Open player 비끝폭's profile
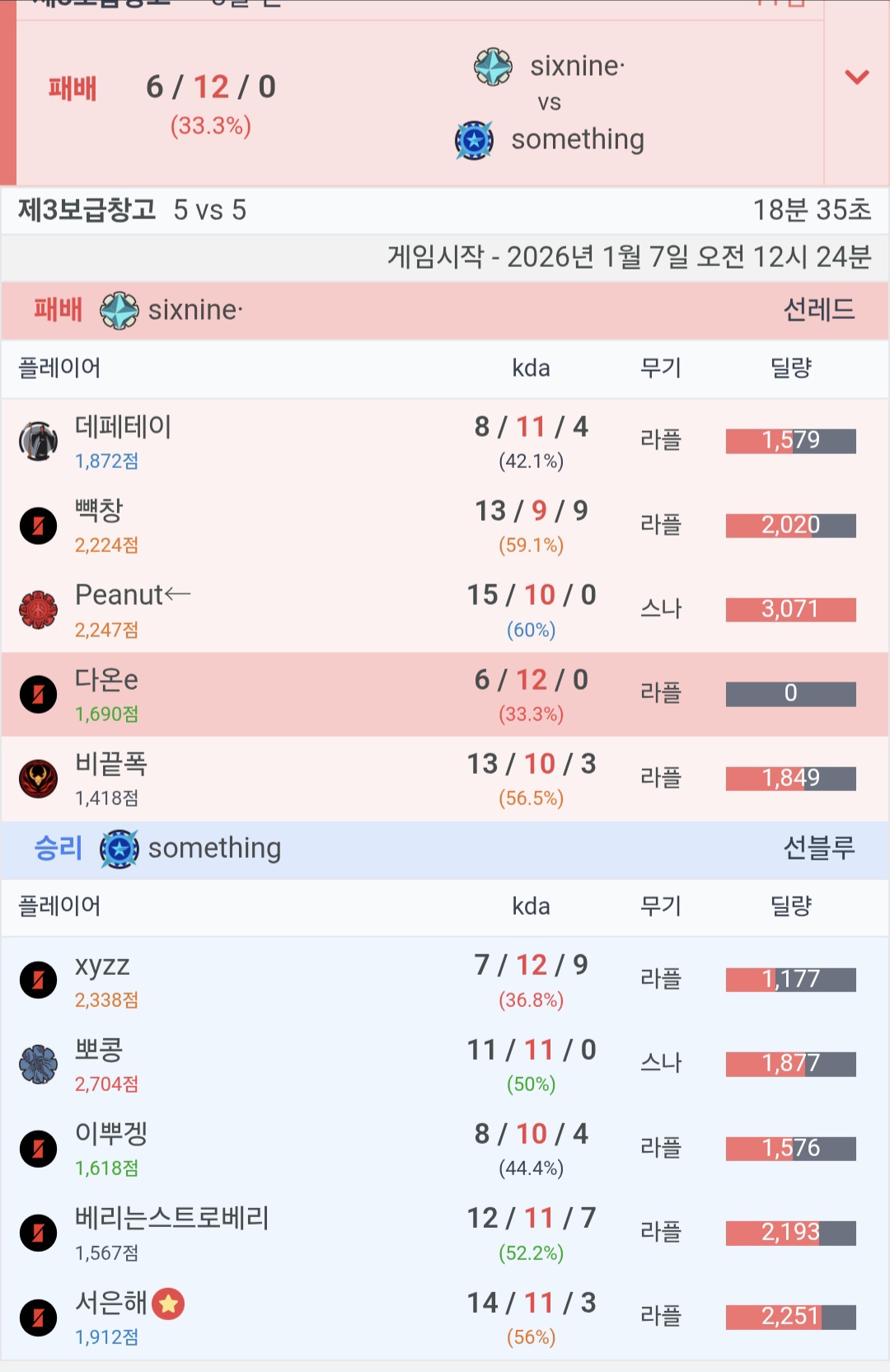The width and height of the screenshot is (890, 1372). pos(110,765)
